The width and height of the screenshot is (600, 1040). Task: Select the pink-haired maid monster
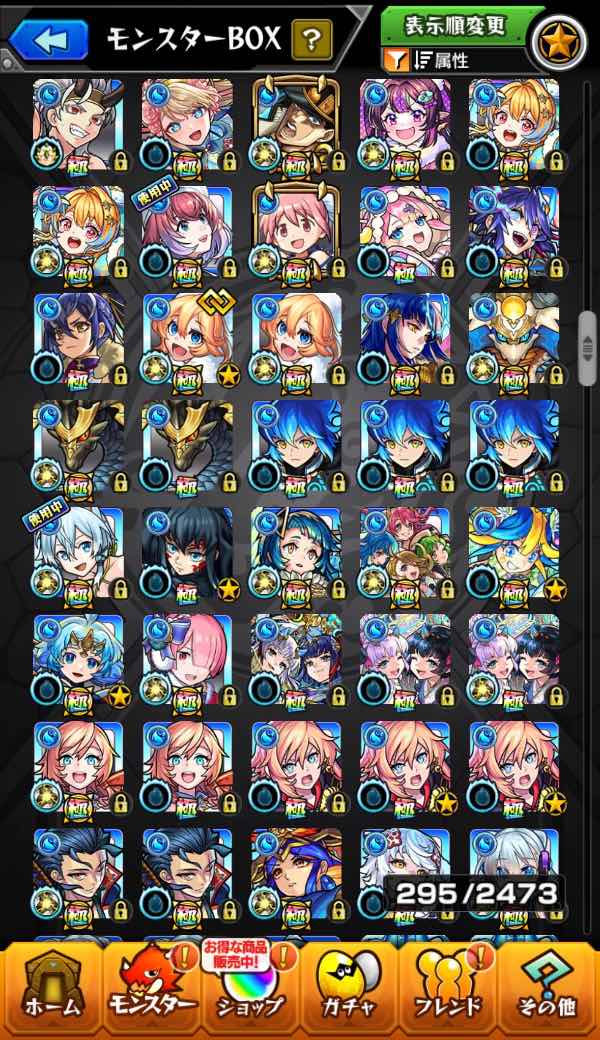click(187, 660)
